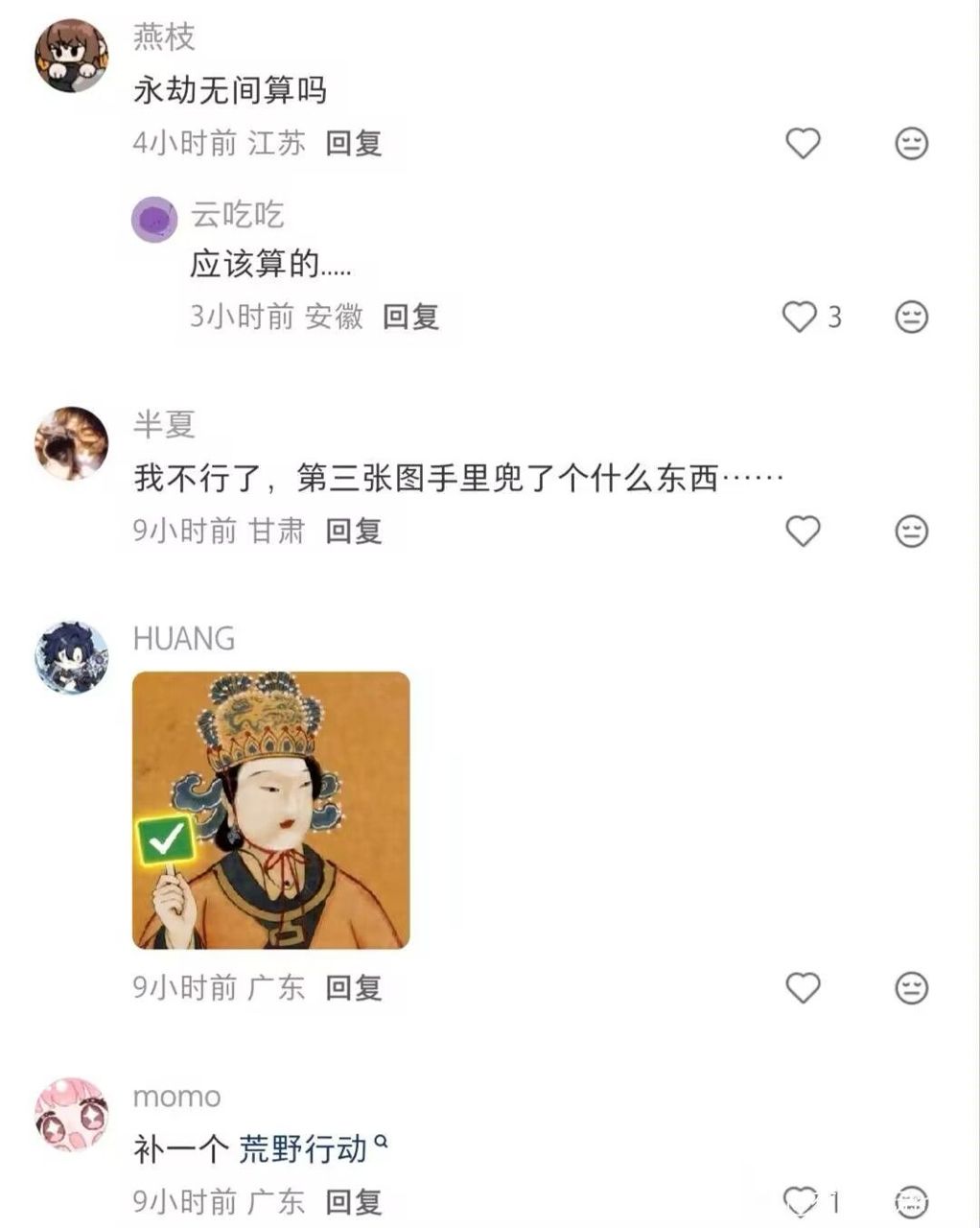Screen dimensions: 980x1228
Task: Dislike 燕枝's comment
Action: tap(911, 144)
